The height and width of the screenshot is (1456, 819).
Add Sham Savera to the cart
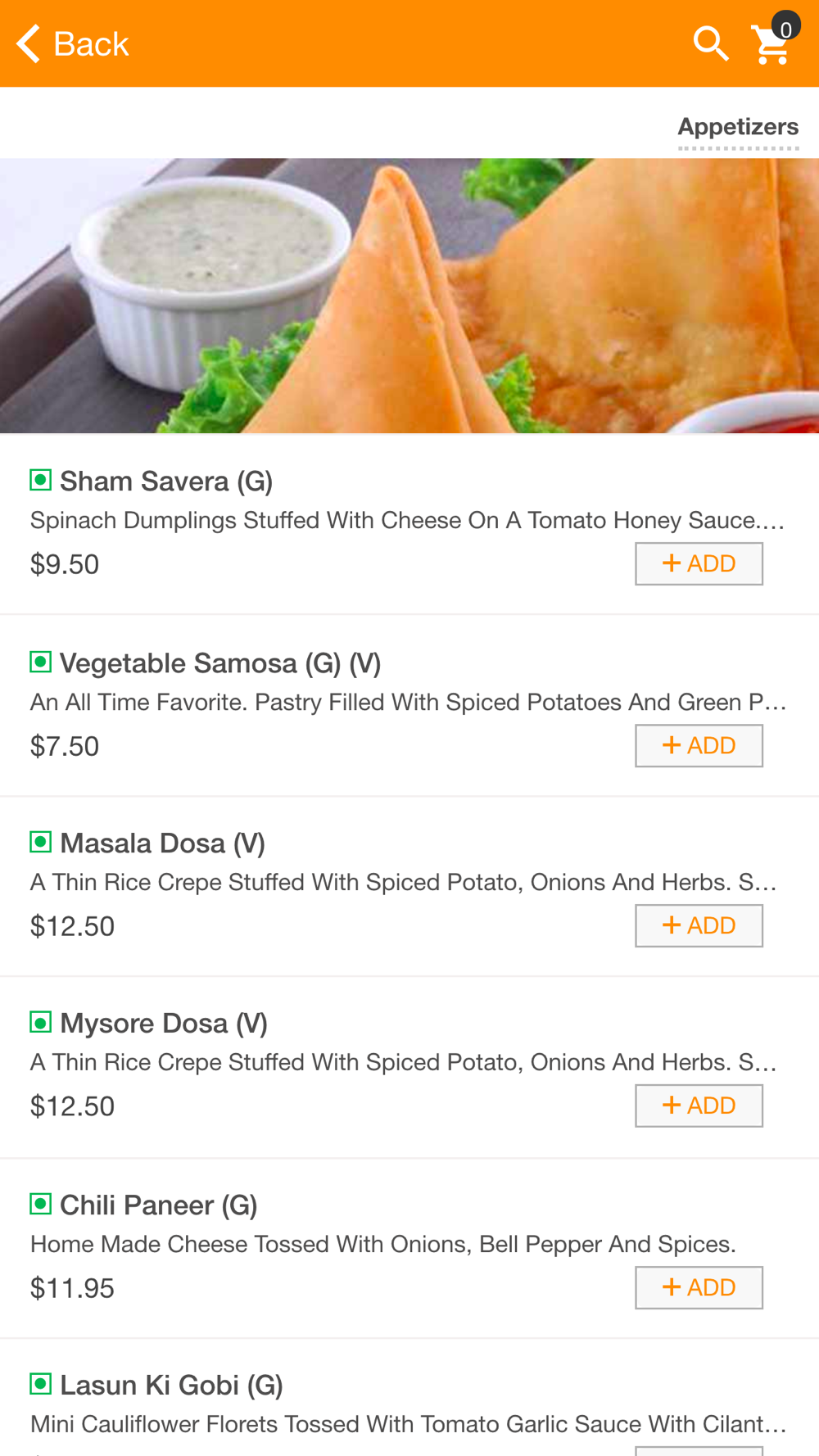point(699,563)
